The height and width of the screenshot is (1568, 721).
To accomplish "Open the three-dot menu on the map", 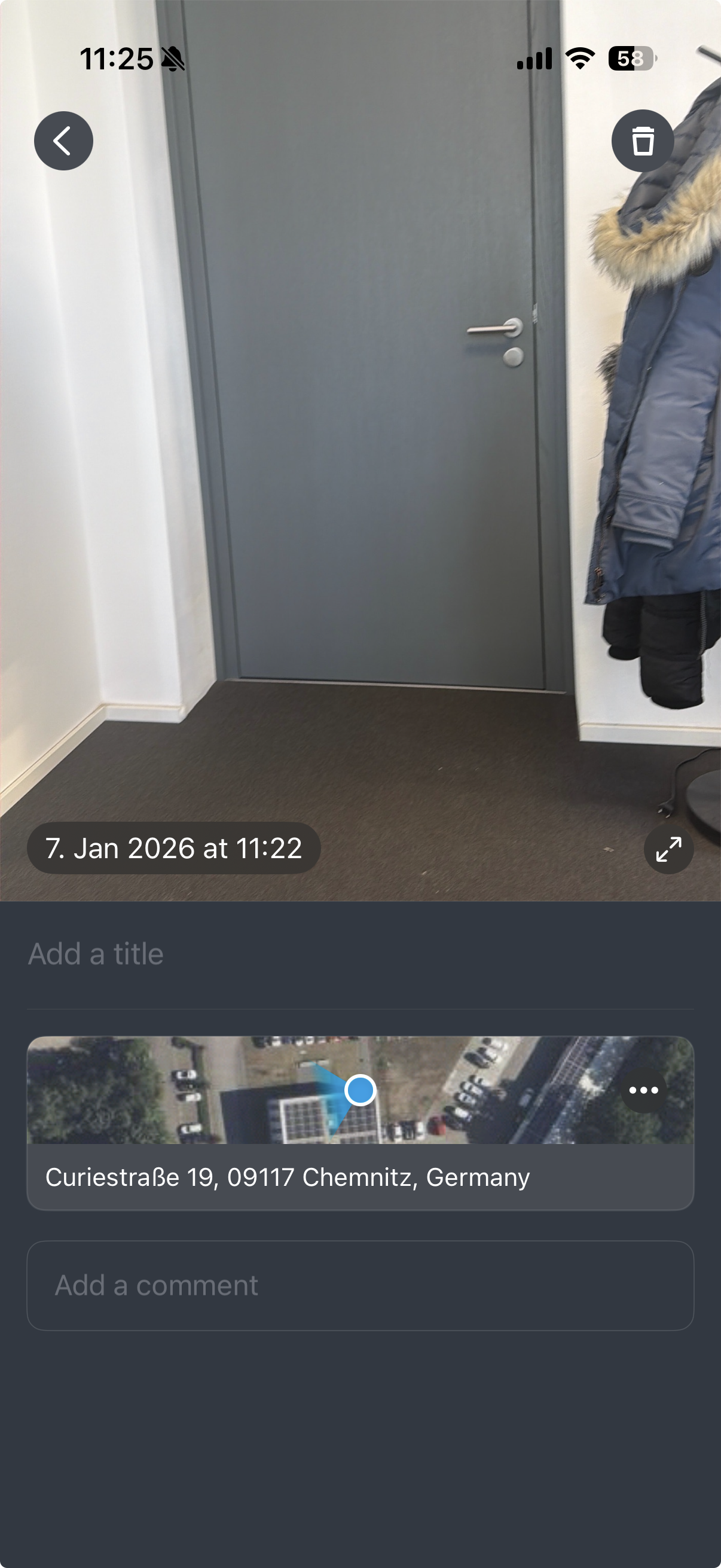I will pyautogui.click(x=644, y=1090).
